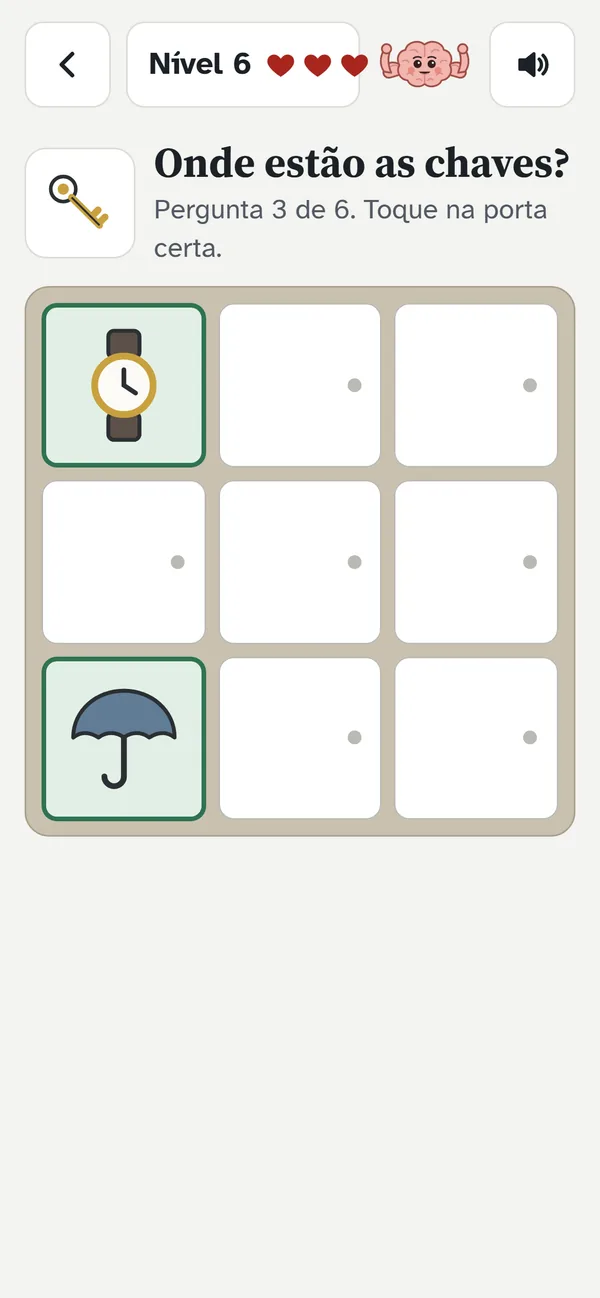Image resolution: width=600 pixels, height=1298 pixels.
Task: Open the closed door in the grid center
Action: coord(300,562)
